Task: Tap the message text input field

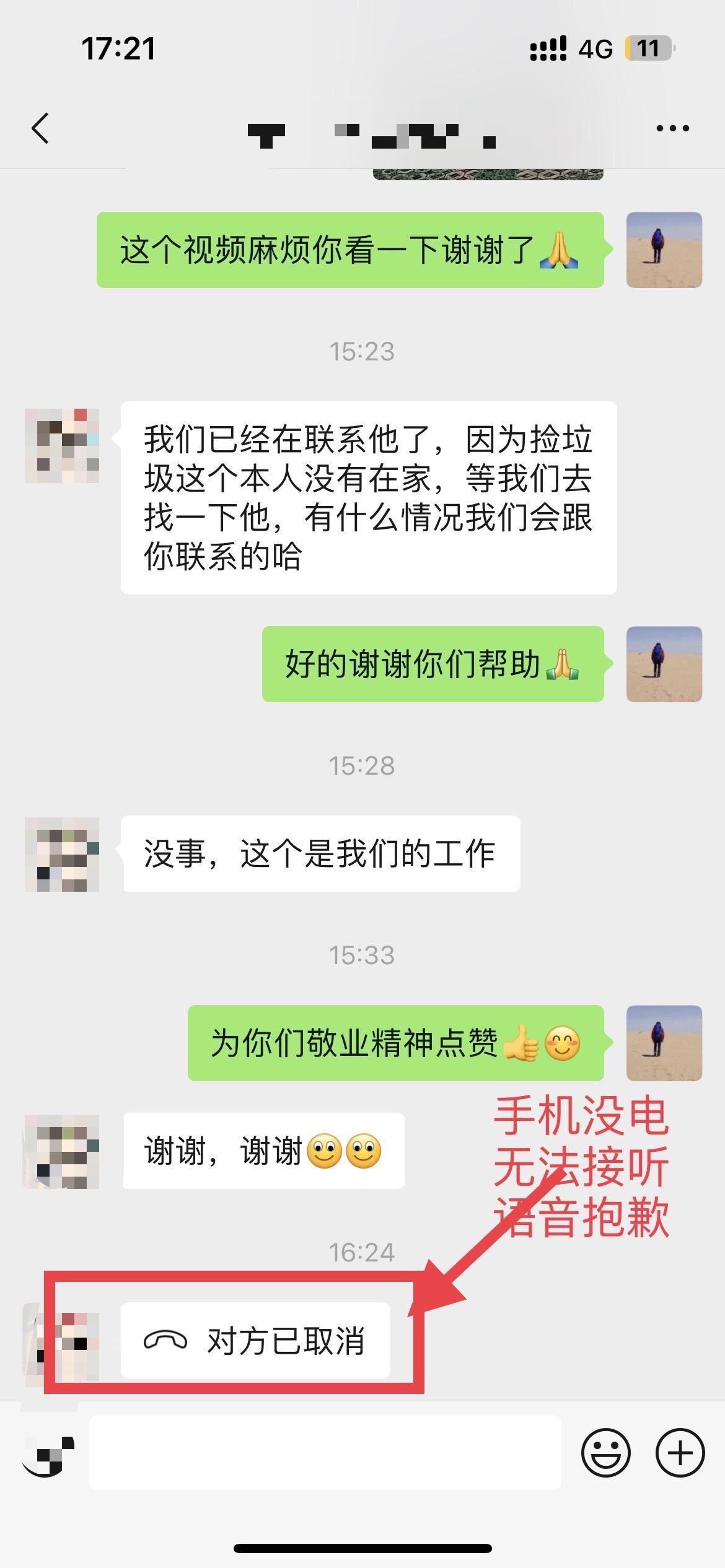Action: pos(325,1453)
